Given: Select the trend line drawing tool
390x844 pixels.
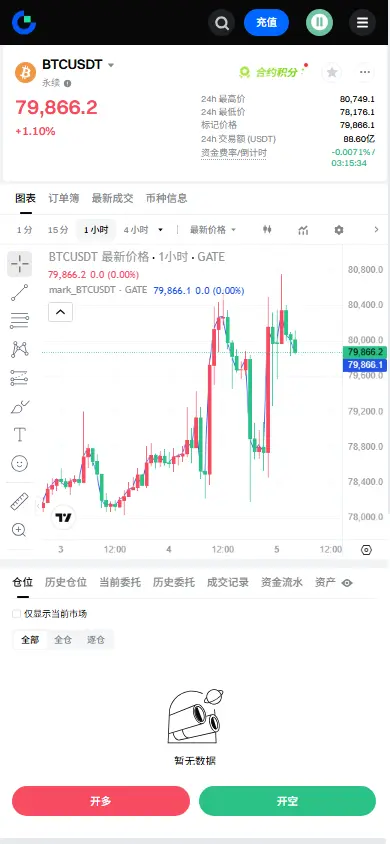Looking at the screenshot, I should click(x=19, y=292).
